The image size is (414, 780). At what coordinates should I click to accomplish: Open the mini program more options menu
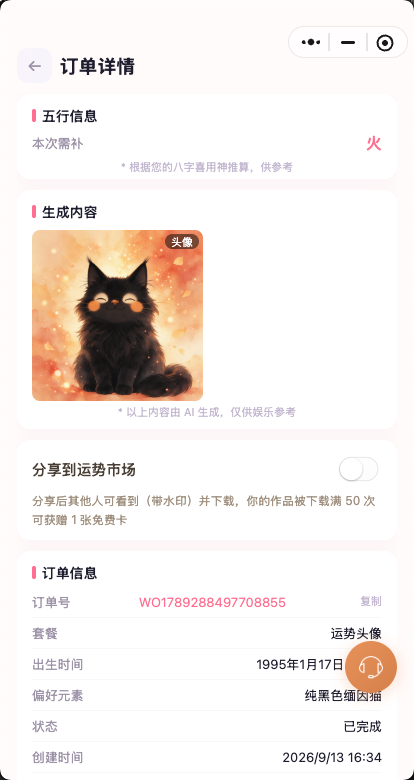point(310,42)
